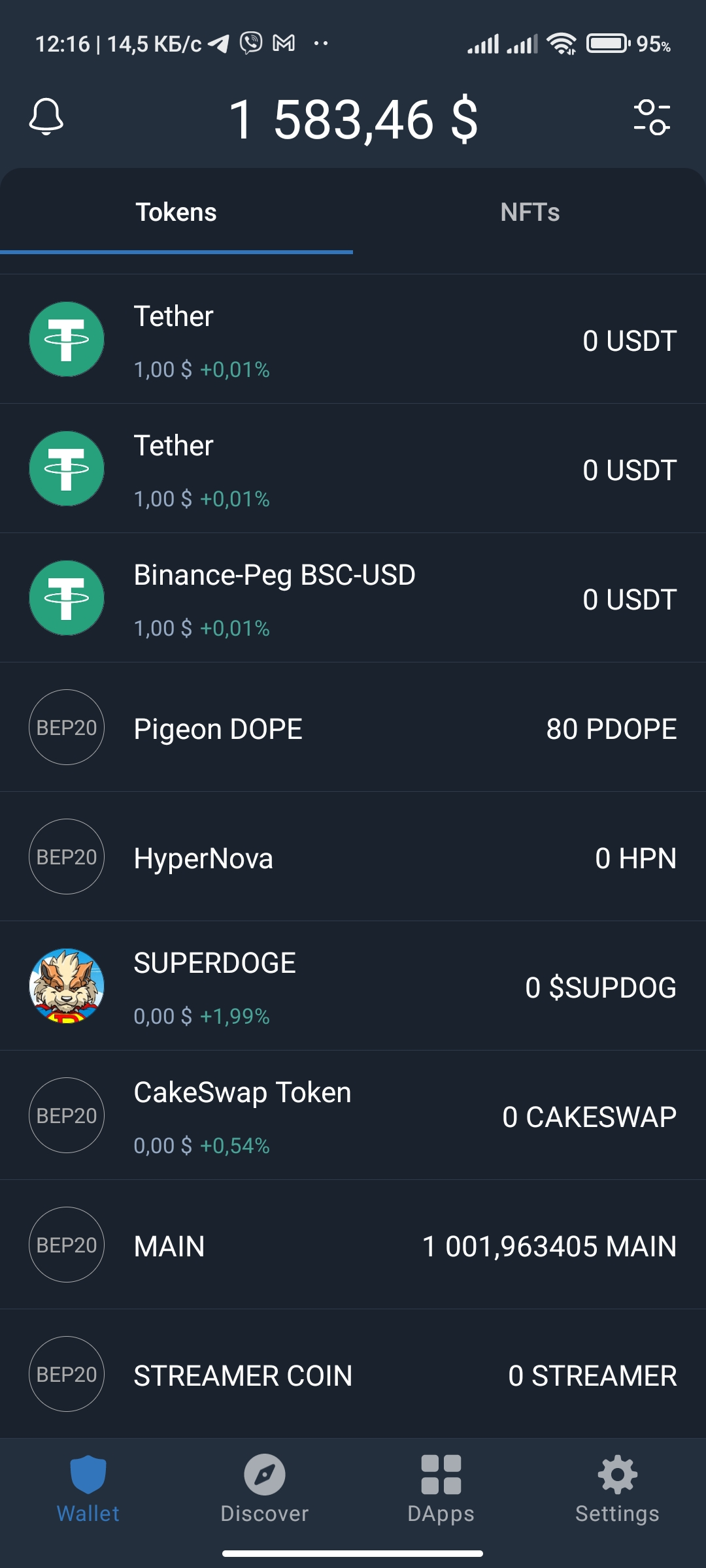View the HyperNova token
This screenshot has height=1568, width=706.
pos(353,857)
